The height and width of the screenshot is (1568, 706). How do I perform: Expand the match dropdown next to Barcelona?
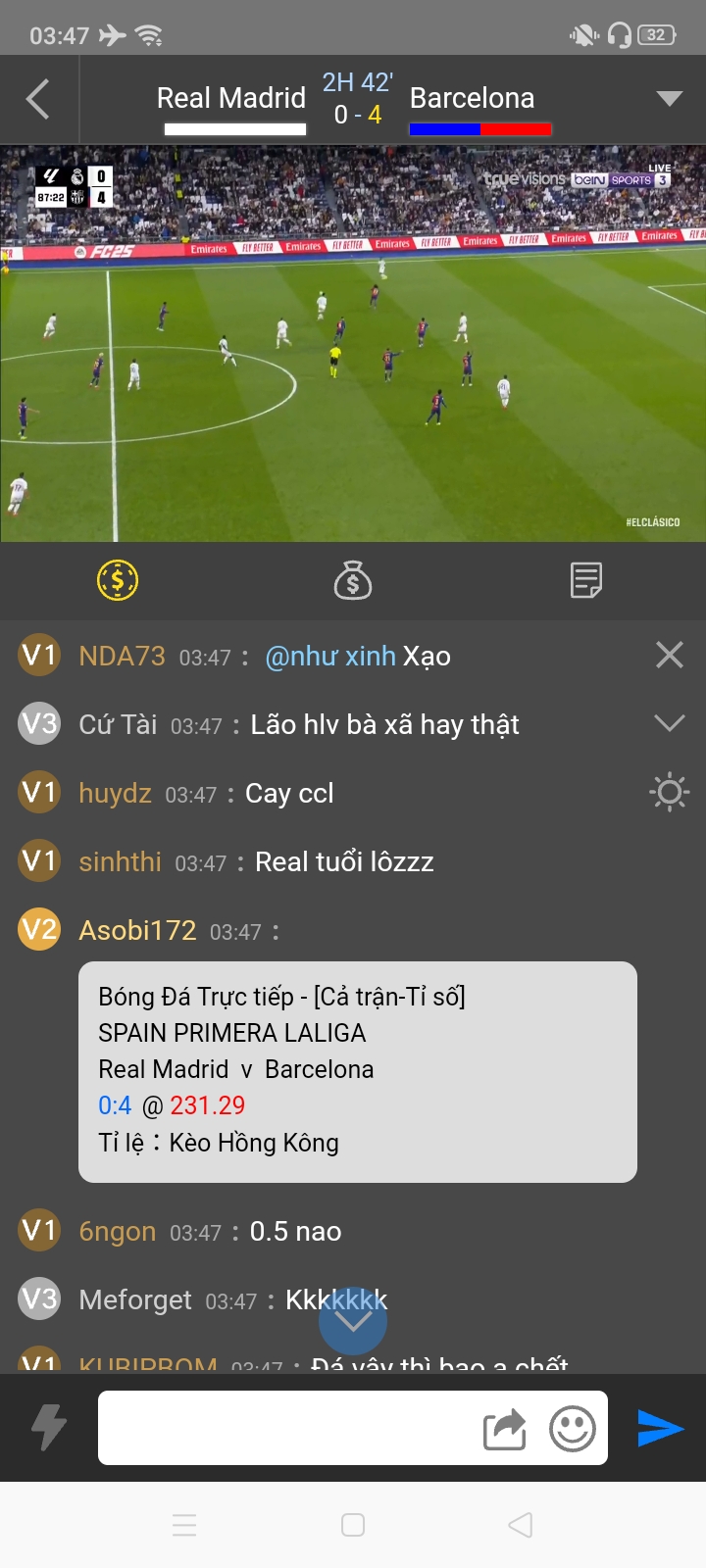(x=669, y=98)
